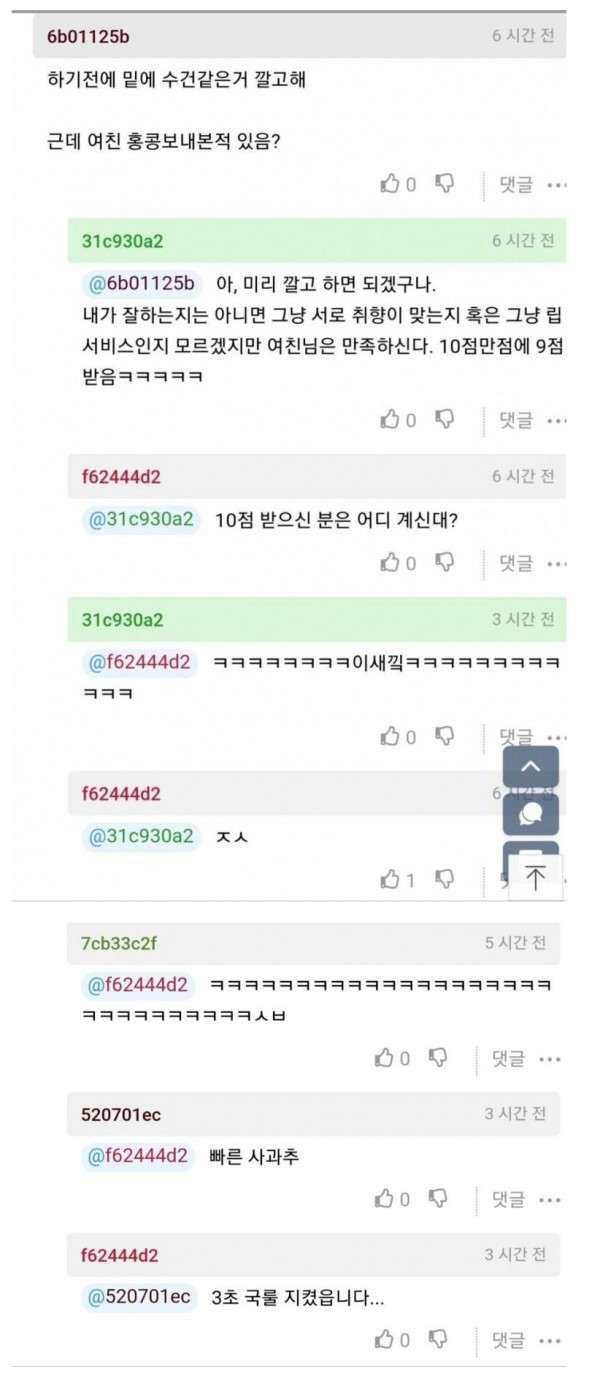
Task: Tap the @6b01125b mention link
Action: pos(143,283)
